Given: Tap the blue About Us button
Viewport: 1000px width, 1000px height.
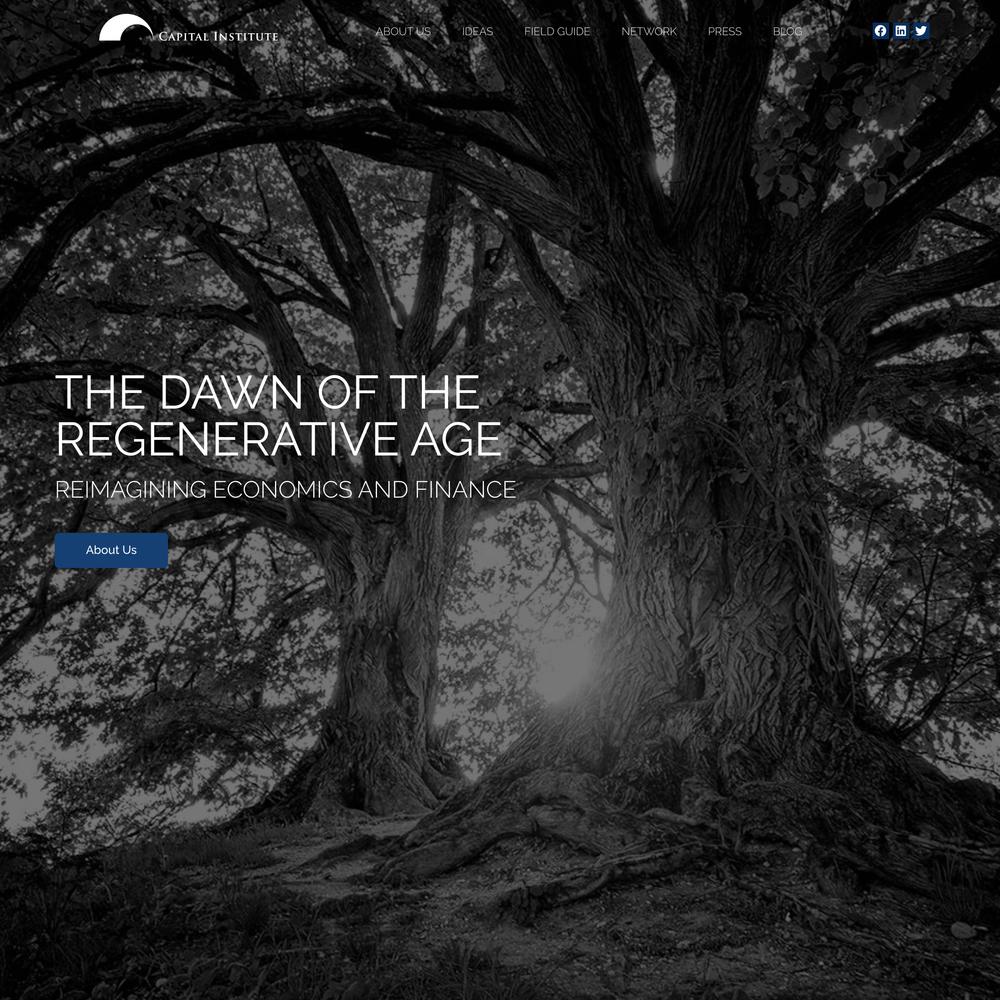Looking at the screenshot, I should (111, 550).
